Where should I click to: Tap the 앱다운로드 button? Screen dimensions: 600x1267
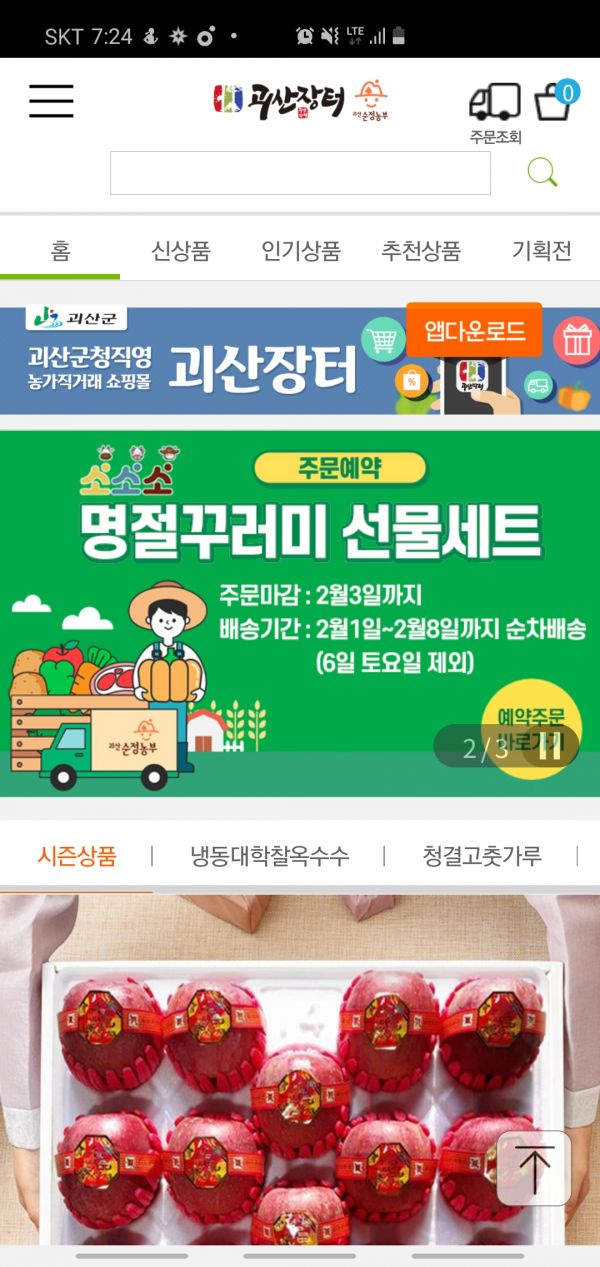coord(474,331)
